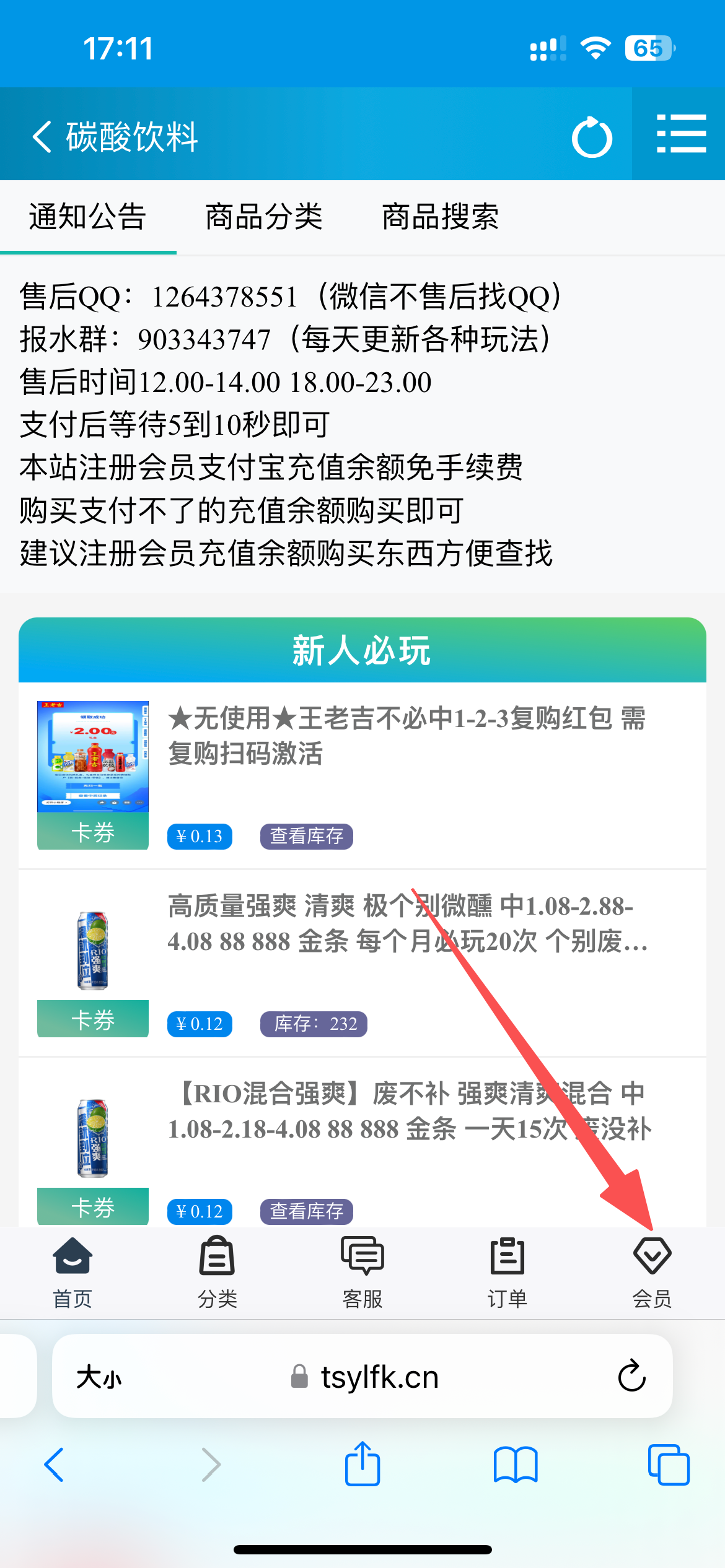Go back from 碳酸饮料 page
The height and width of the screenshot is (1568, 725).
(x=42, y=136)
